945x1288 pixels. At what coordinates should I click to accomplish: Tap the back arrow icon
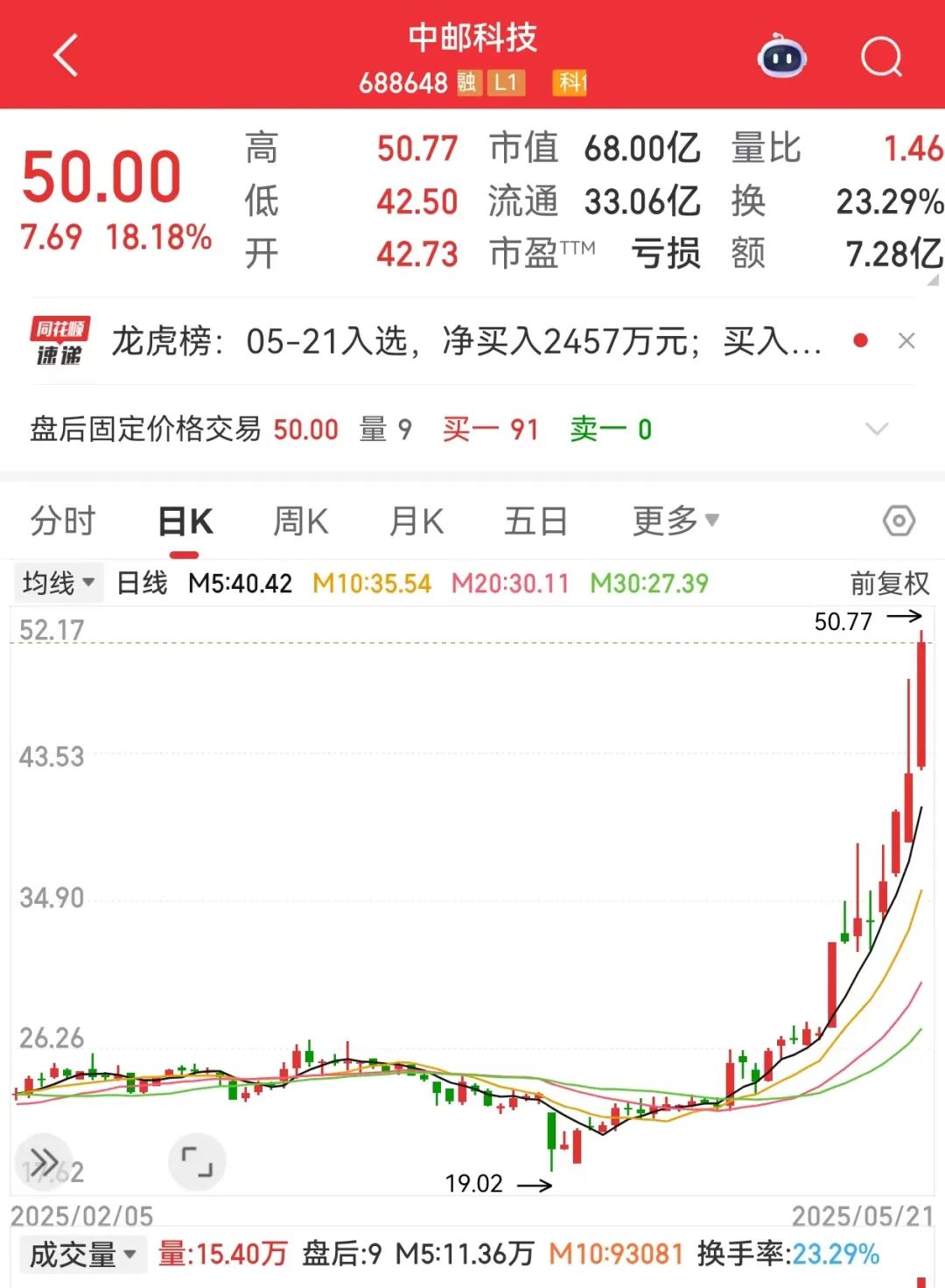tap(61, 57)
